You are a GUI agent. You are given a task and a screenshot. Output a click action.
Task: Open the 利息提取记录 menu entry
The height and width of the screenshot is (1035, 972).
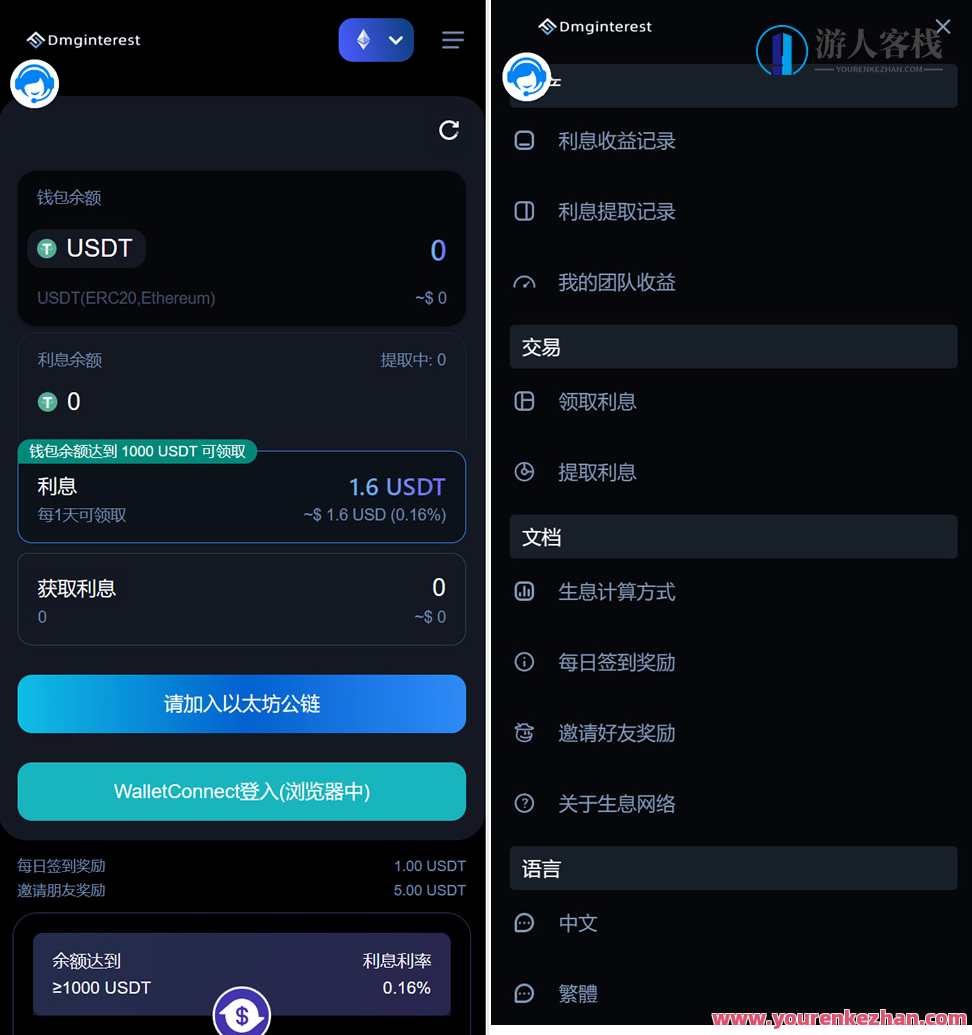[x=617, y=211]
